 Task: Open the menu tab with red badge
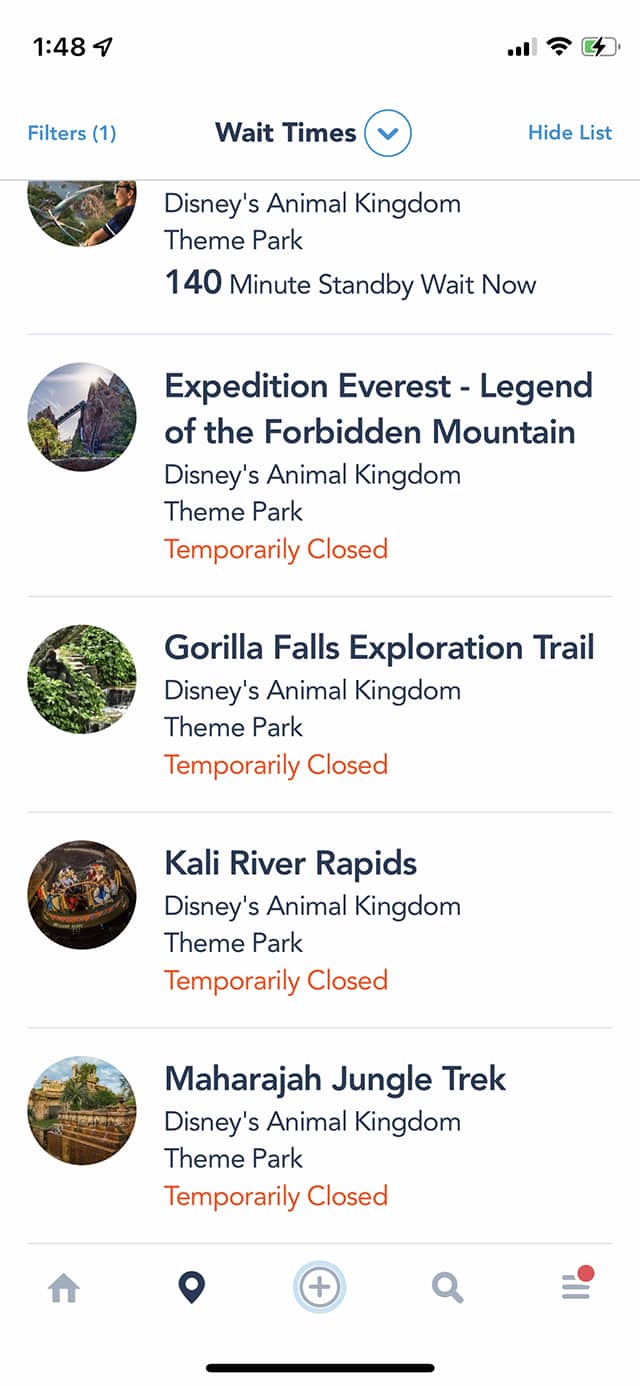click(577, 1285)
